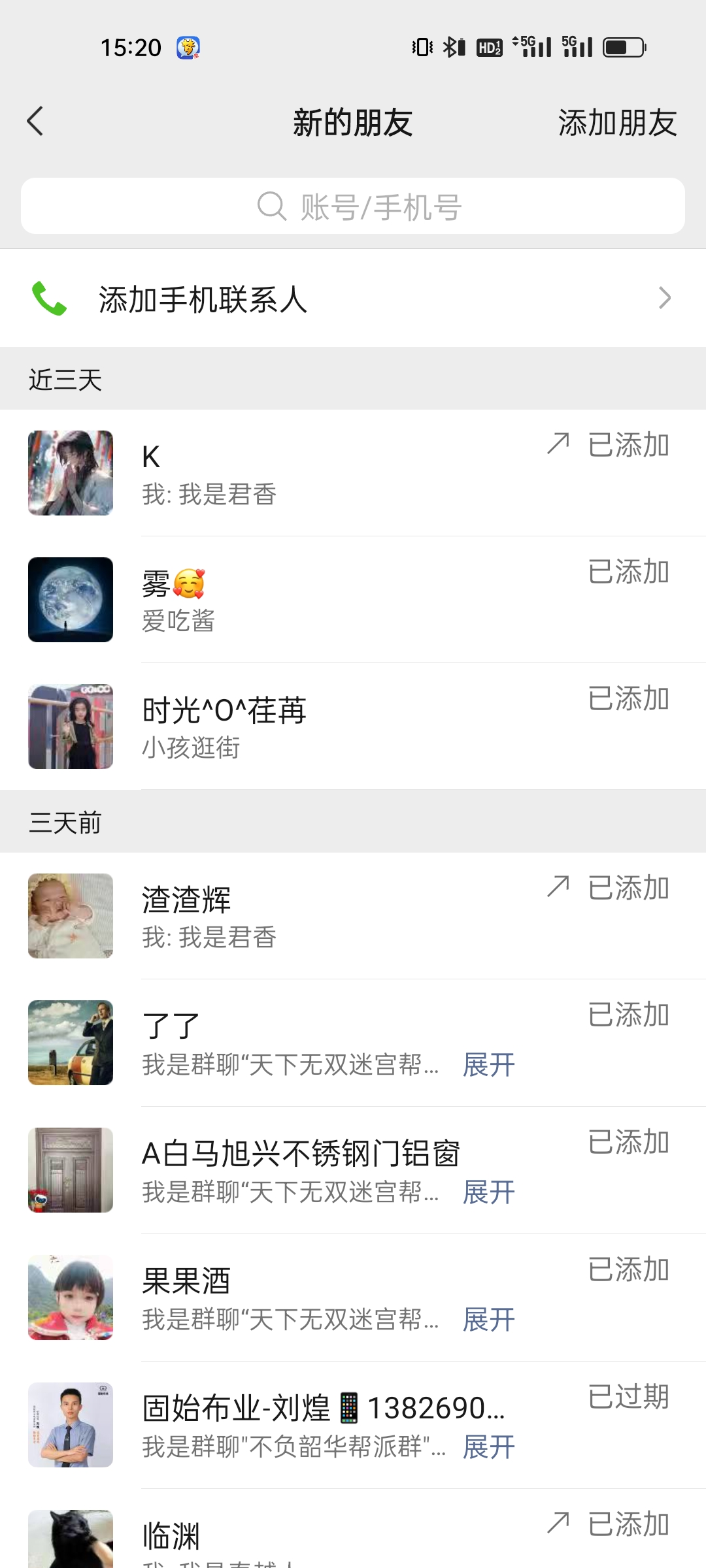Tap 了了's avatar picture

point(71,1043)
